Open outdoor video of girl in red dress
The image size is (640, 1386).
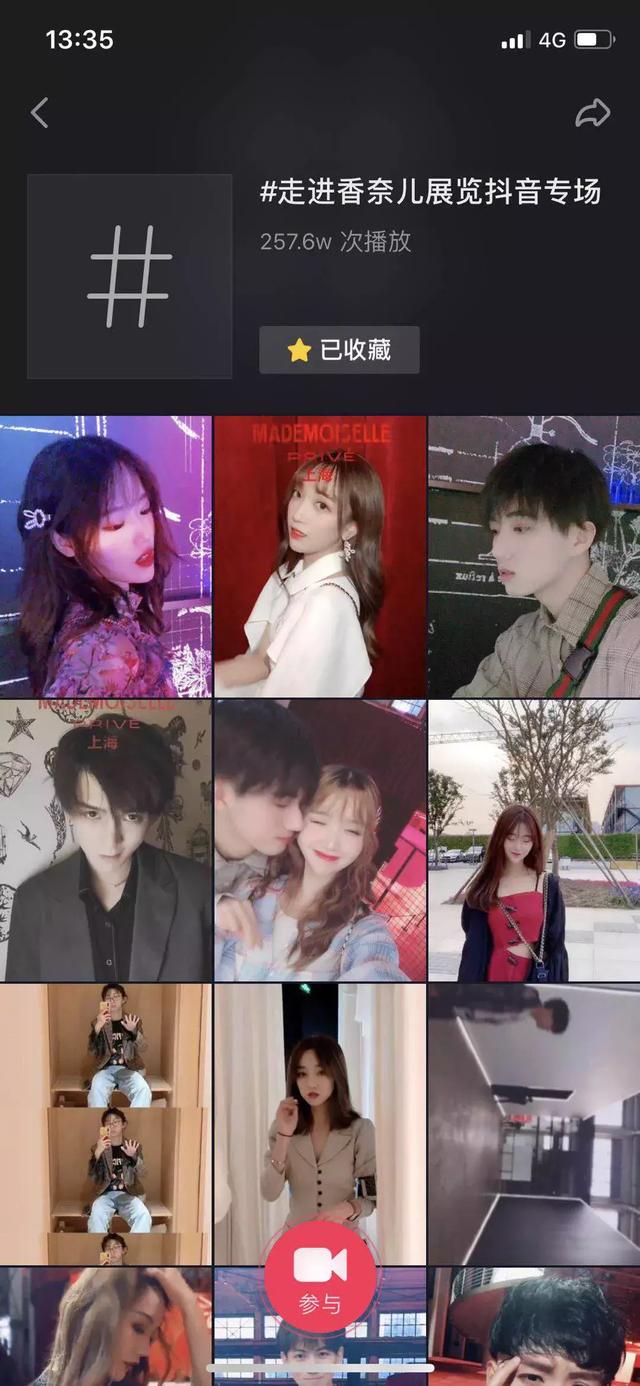click(x=534, y=840)
